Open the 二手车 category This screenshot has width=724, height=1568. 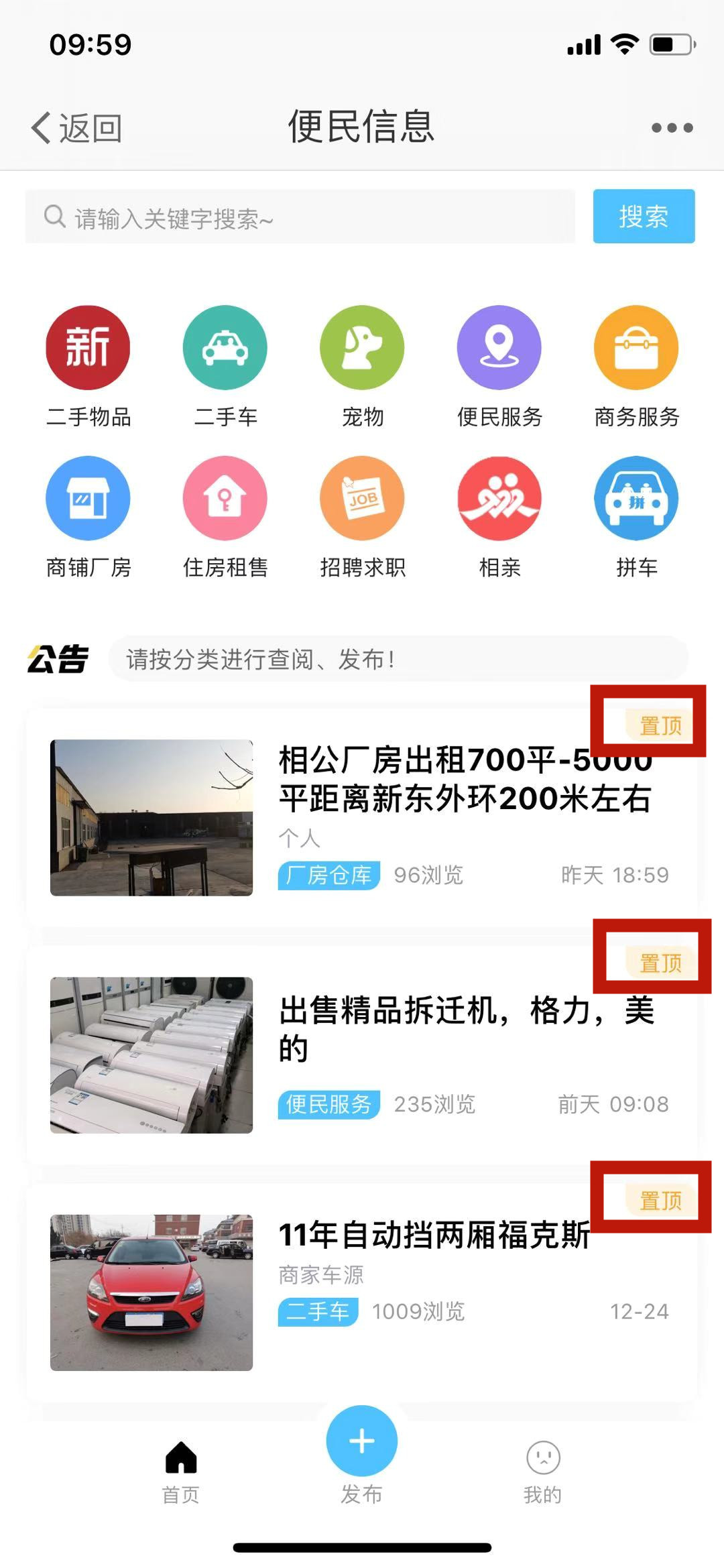pos(225,367)
